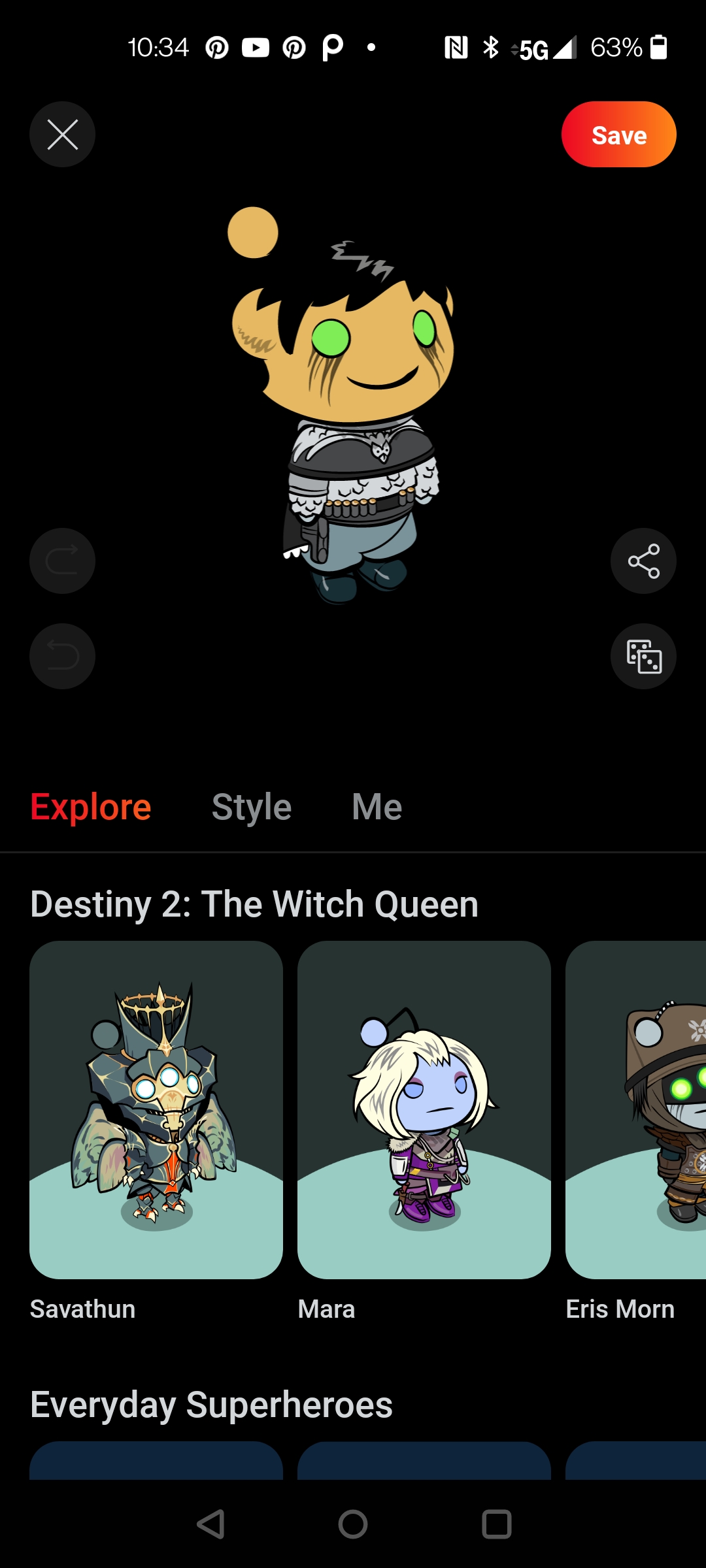This screenshot has width=706, height=1568.
Task: Redo the last avatar change
Action: point(61,561)
